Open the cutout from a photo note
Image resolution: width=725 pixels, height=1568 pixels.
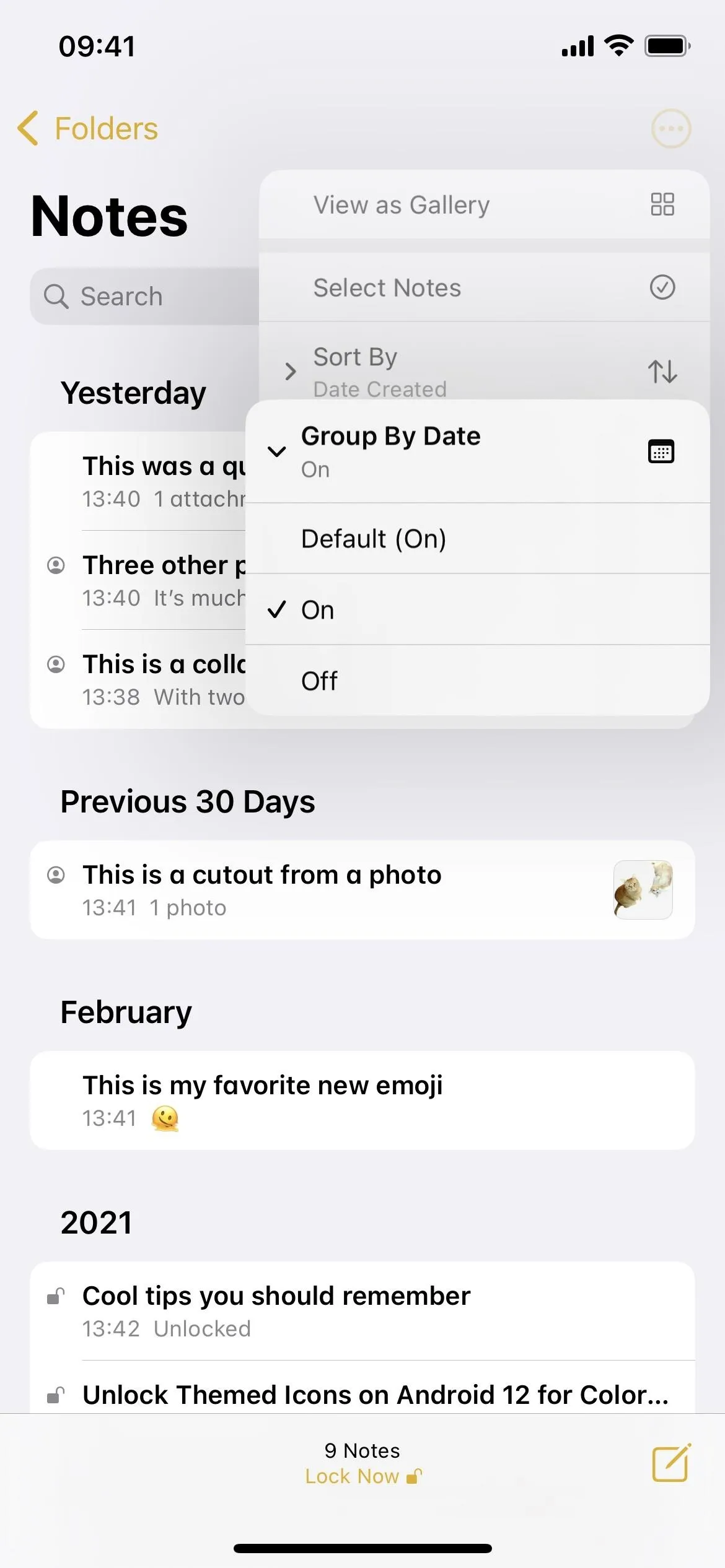click(362, 890)
